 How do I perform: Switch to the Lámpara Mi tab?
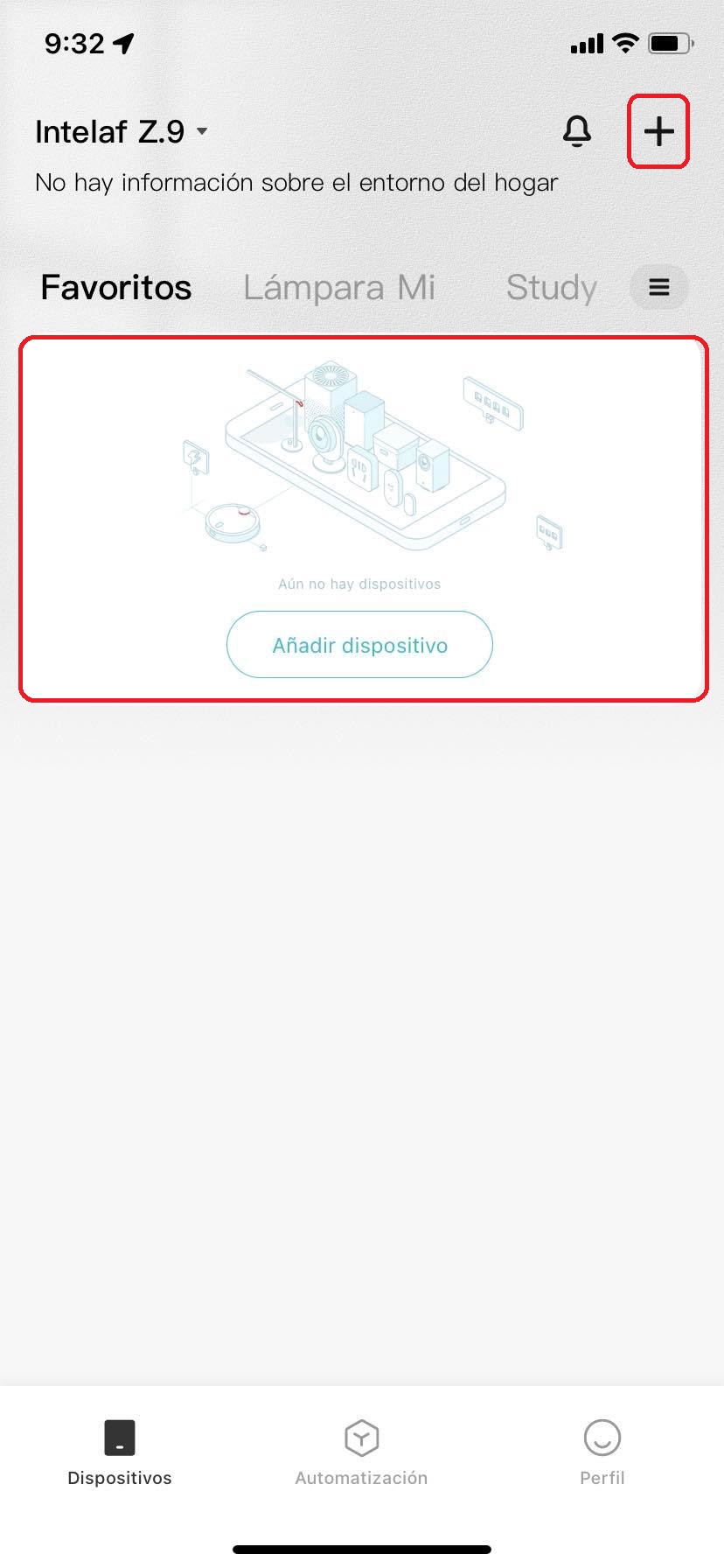(339, 288)
